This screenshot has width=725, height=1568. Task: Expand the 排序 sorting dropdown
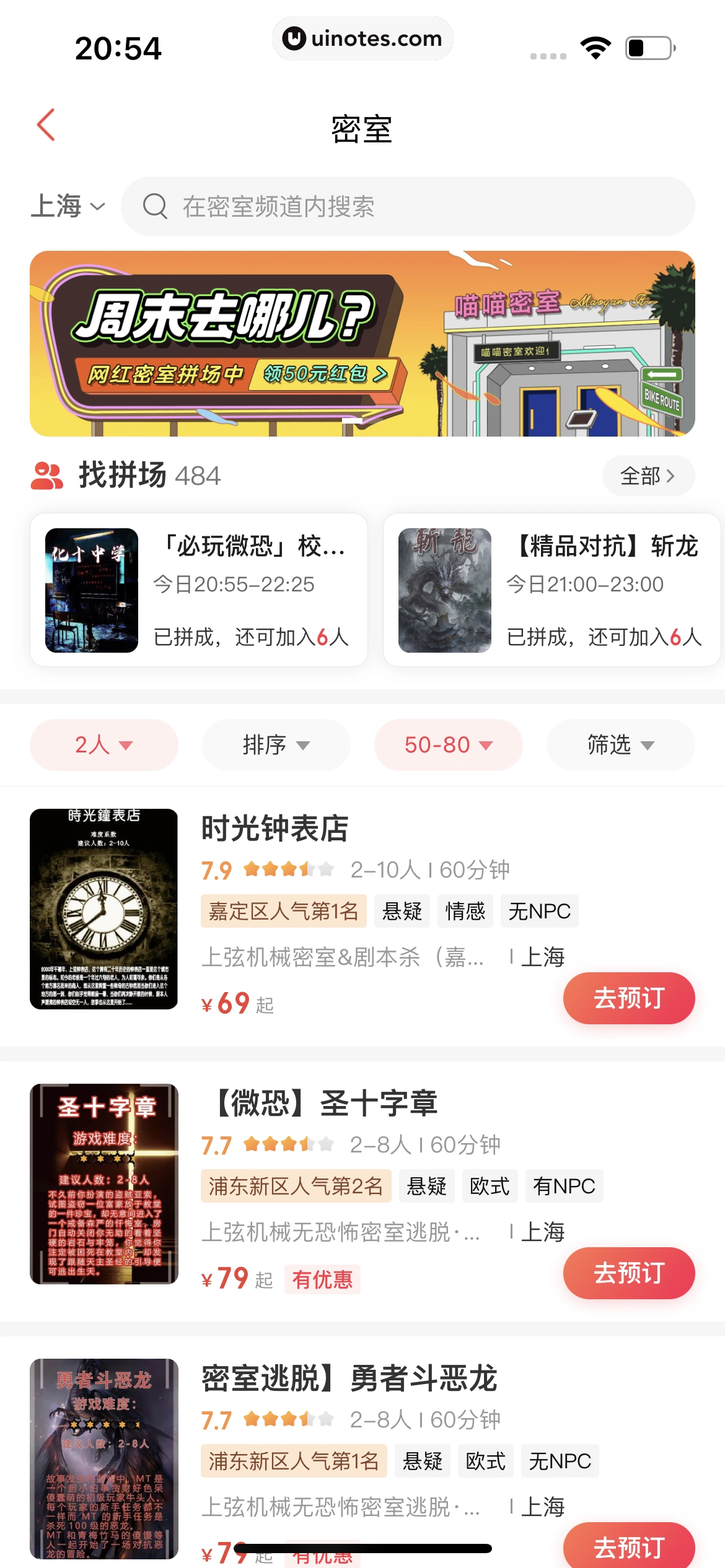[276, 745]
